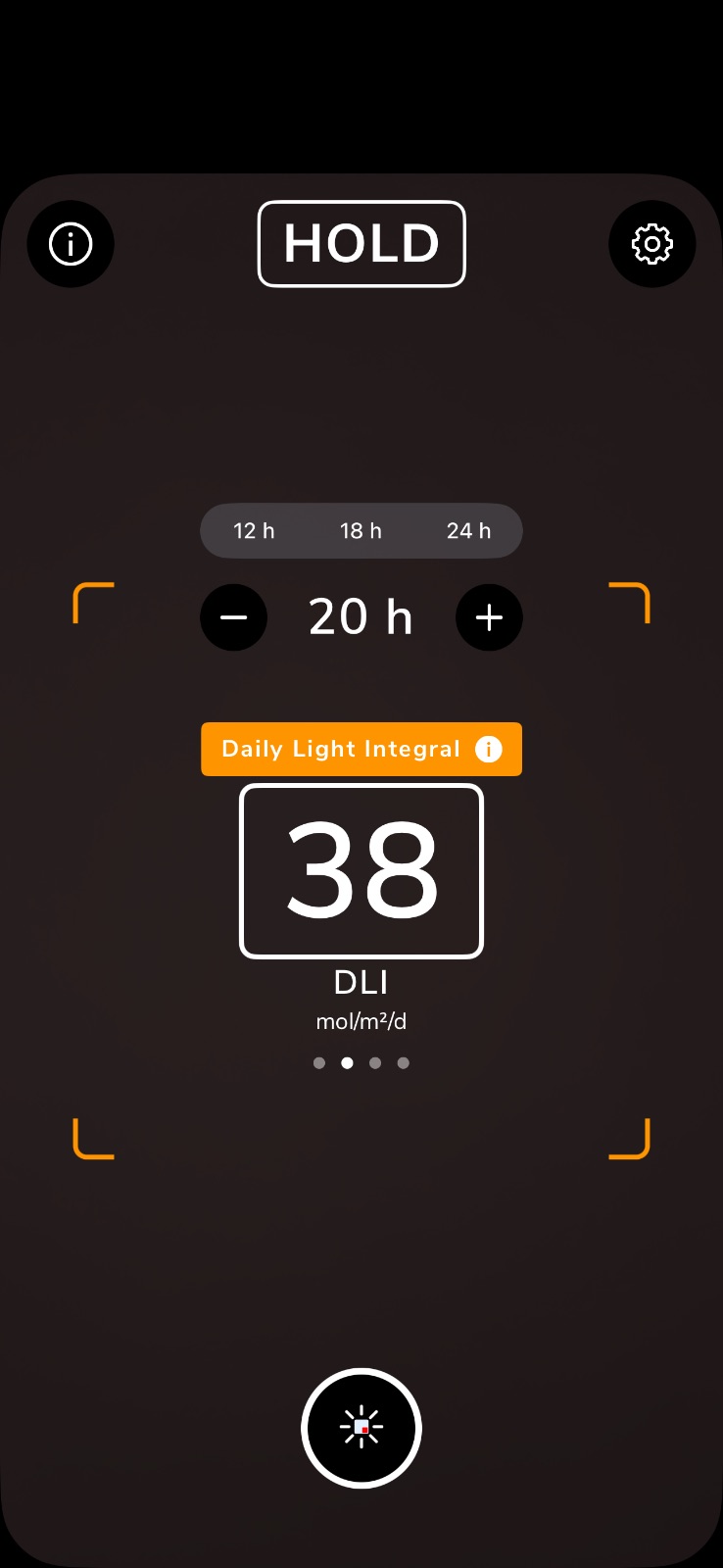Open the info circle icon at top
The image size is (723, 1568).
point(71,244)
